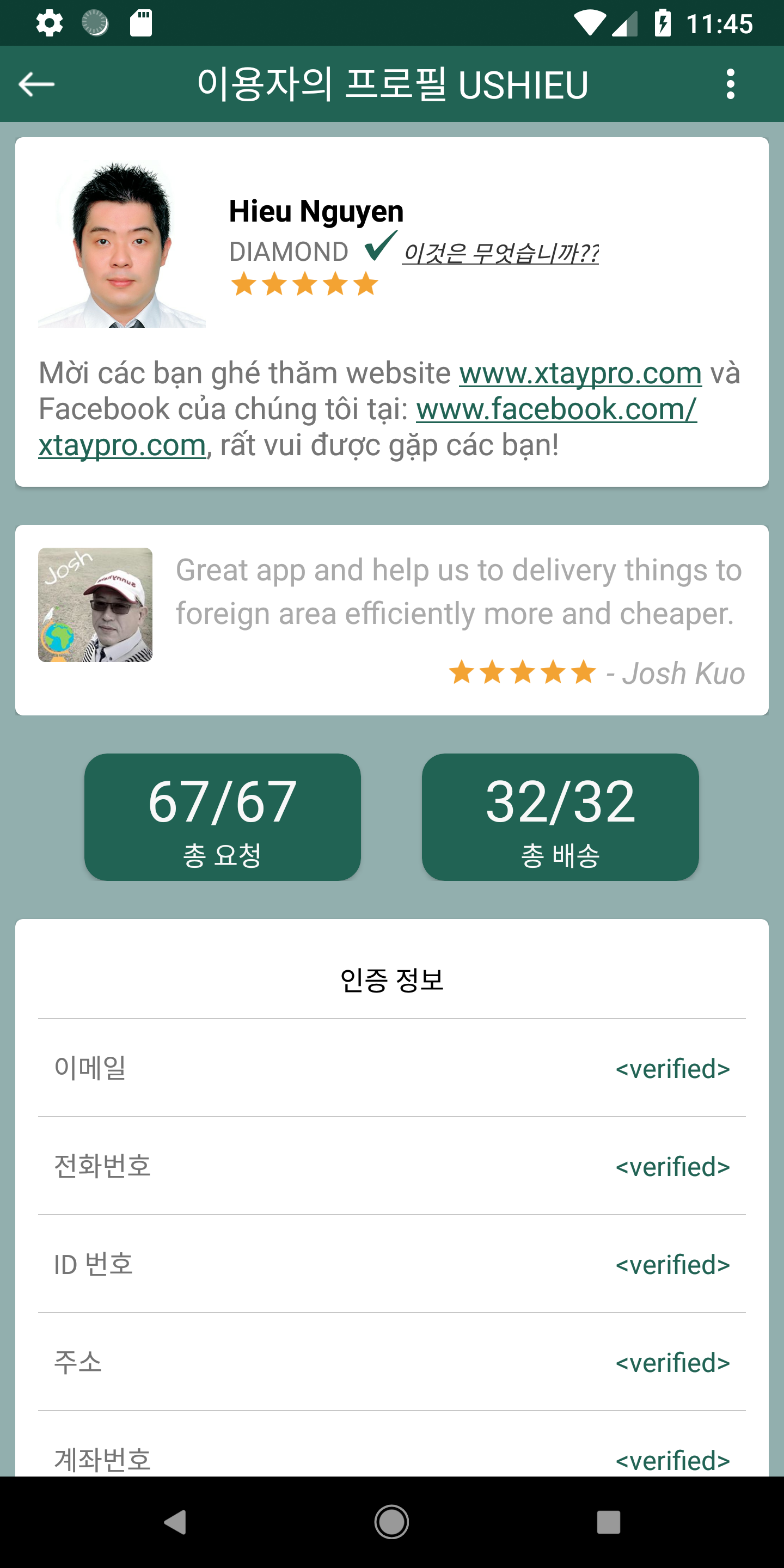Screen dimensions: 784x1568
Task: Open the www.xtaypro.com website link
Action: click(x=580, y=373)
